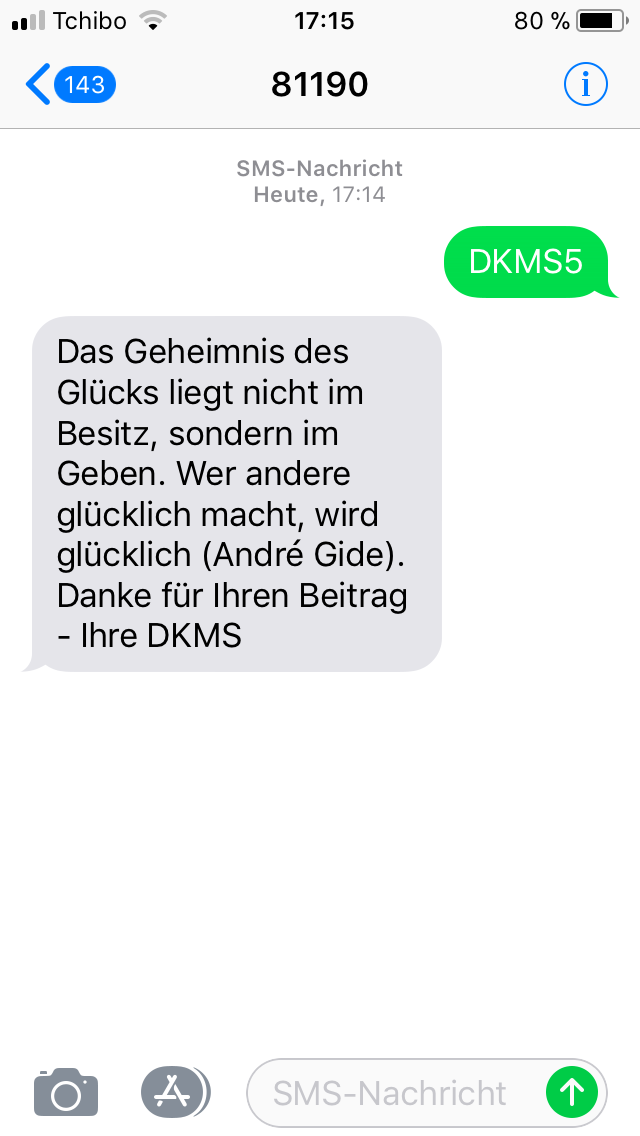Send the message with the green arrow
This screenshot has width=640, height=1136.
[x=572, y=1093]
